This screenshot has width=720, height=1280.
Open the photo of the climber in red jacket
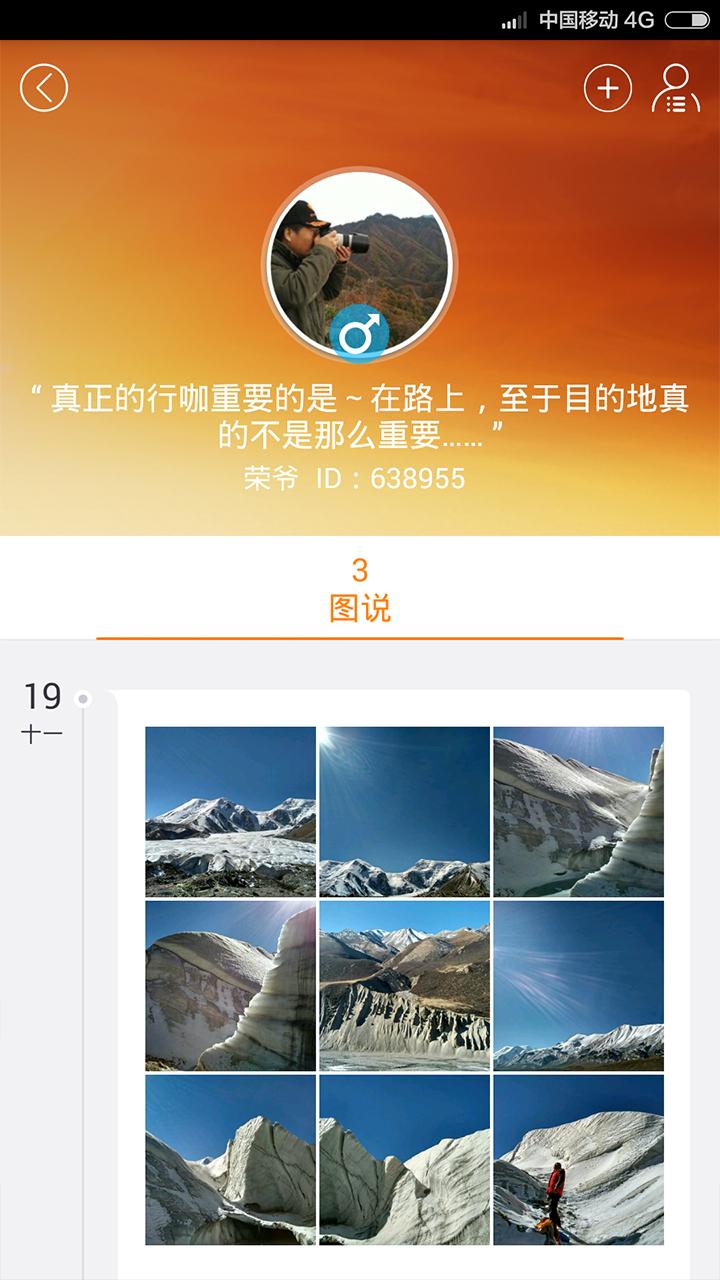point(576,1160)
